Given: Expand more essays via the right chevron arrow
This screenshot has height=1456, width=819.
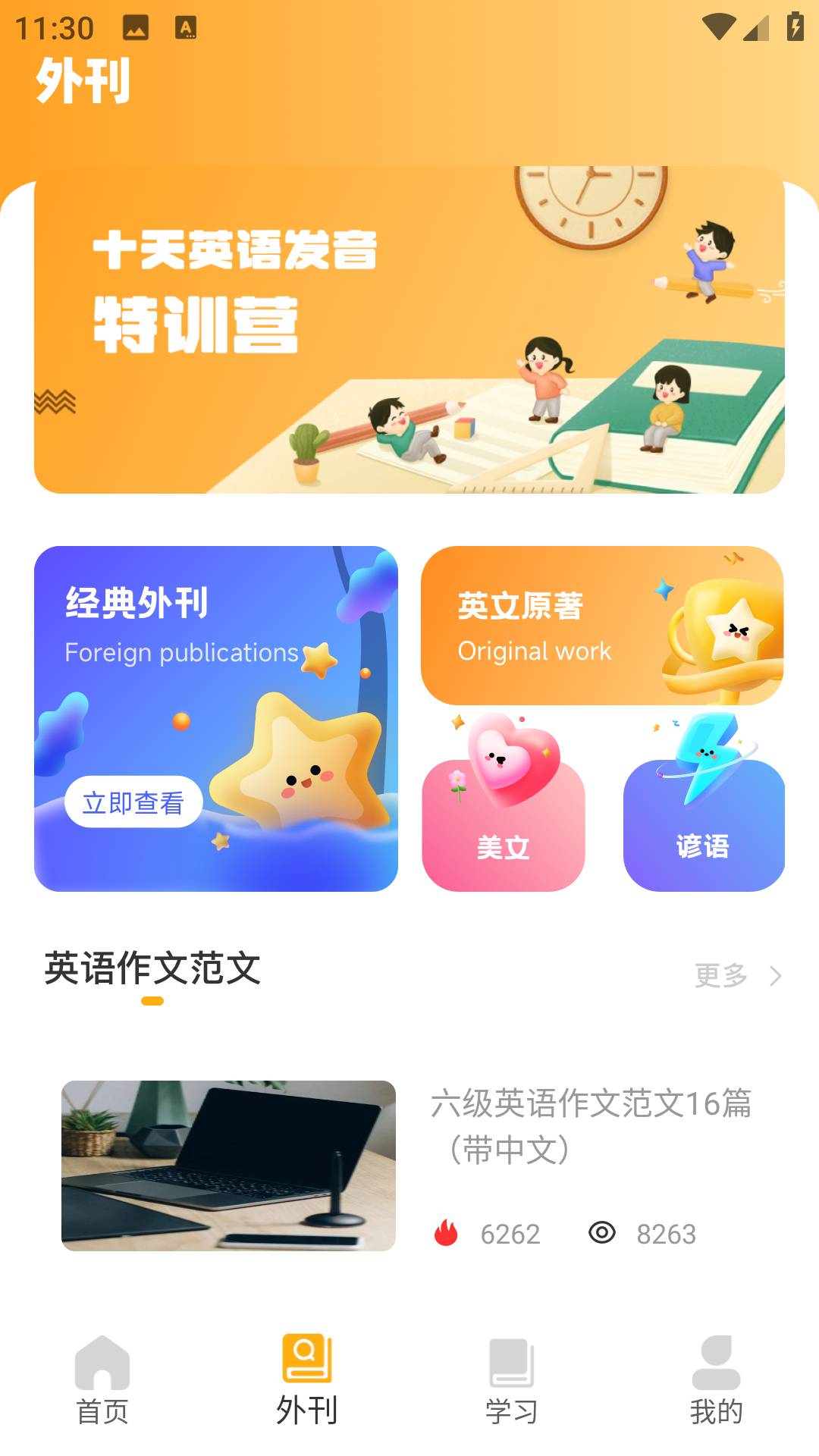Looking at the screenshot, I should 775,976.
